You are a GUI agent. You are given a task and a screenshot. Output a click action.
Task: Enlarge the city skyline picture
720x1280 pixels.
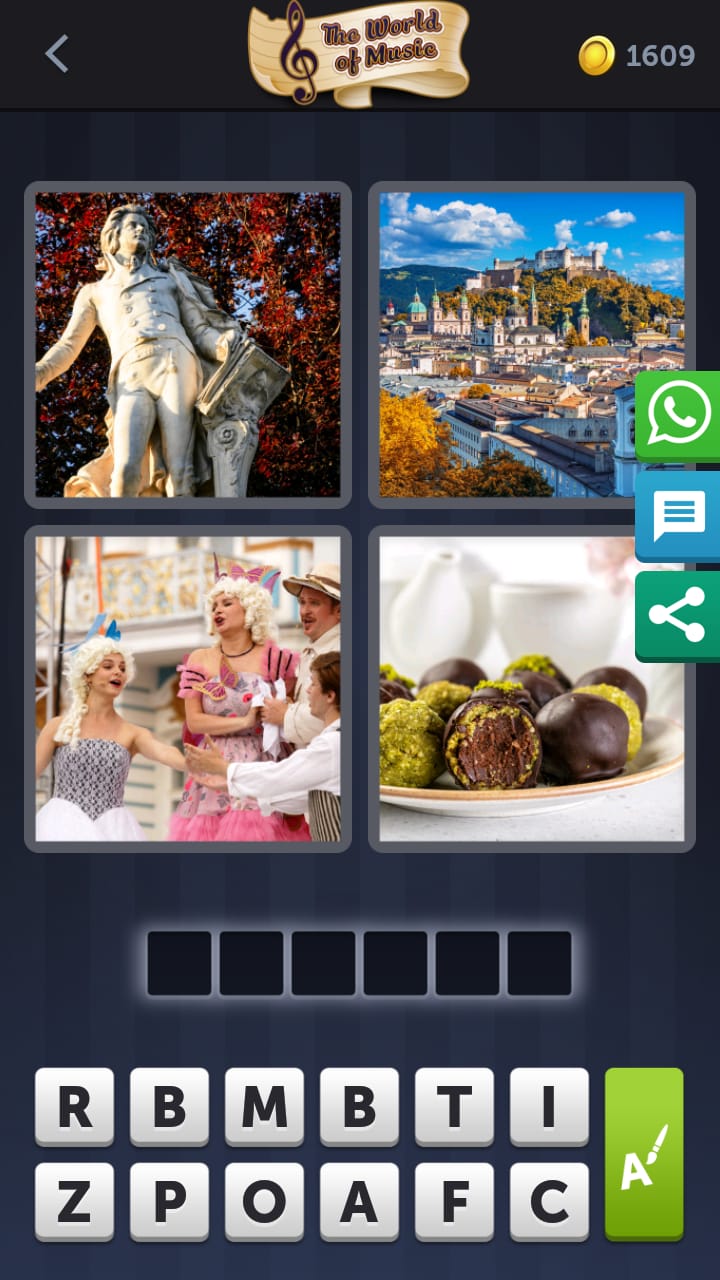(x=532, y=345)
